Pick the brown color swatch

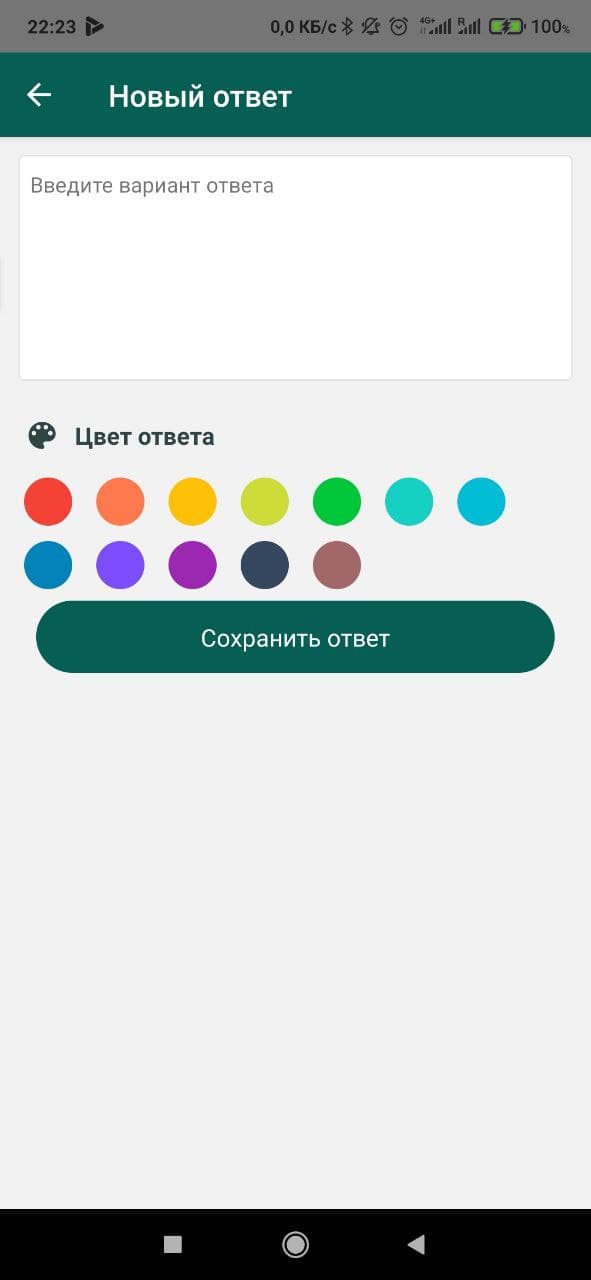tap(337, 565)
